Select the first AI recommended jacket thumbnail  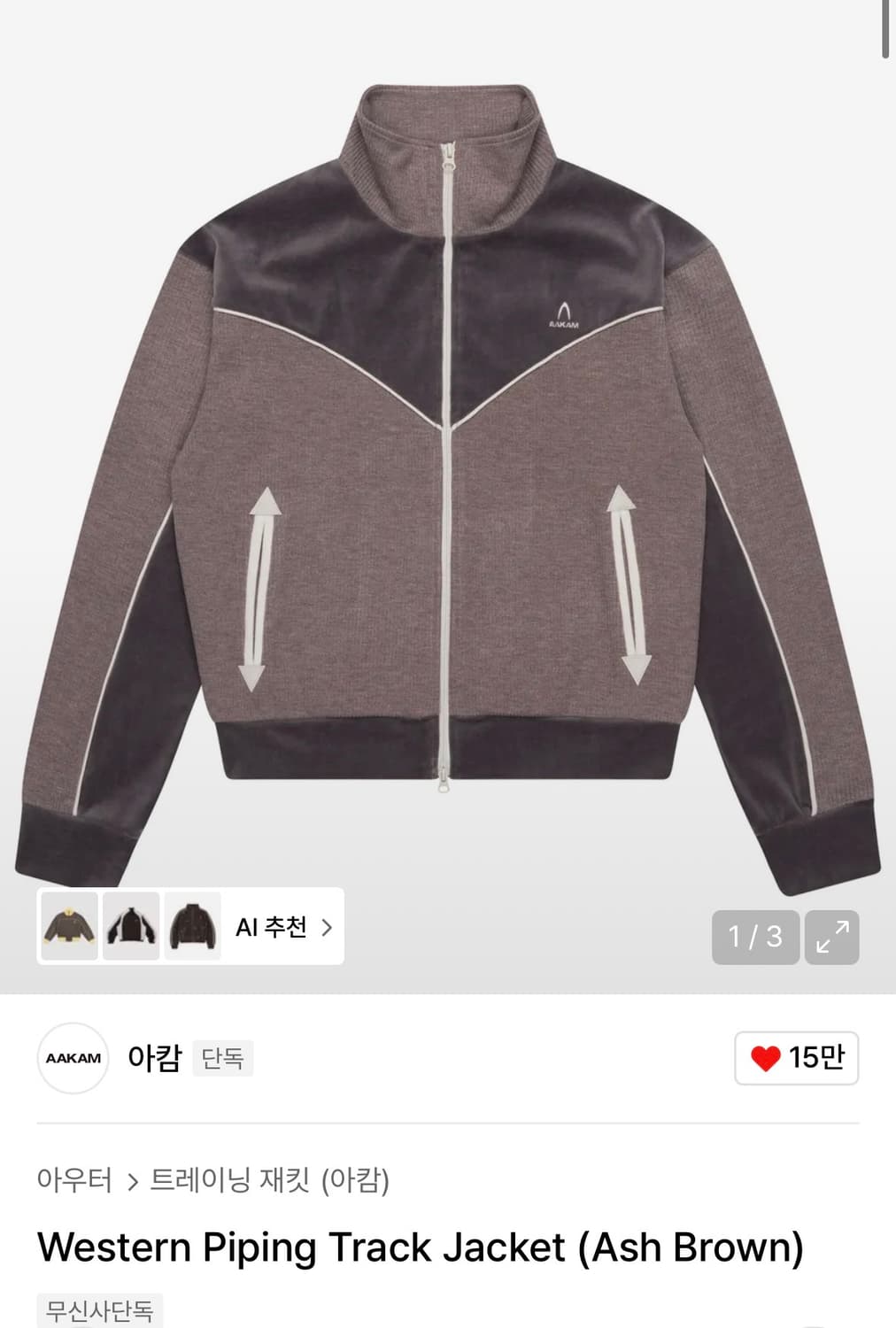tap(68, 926)
